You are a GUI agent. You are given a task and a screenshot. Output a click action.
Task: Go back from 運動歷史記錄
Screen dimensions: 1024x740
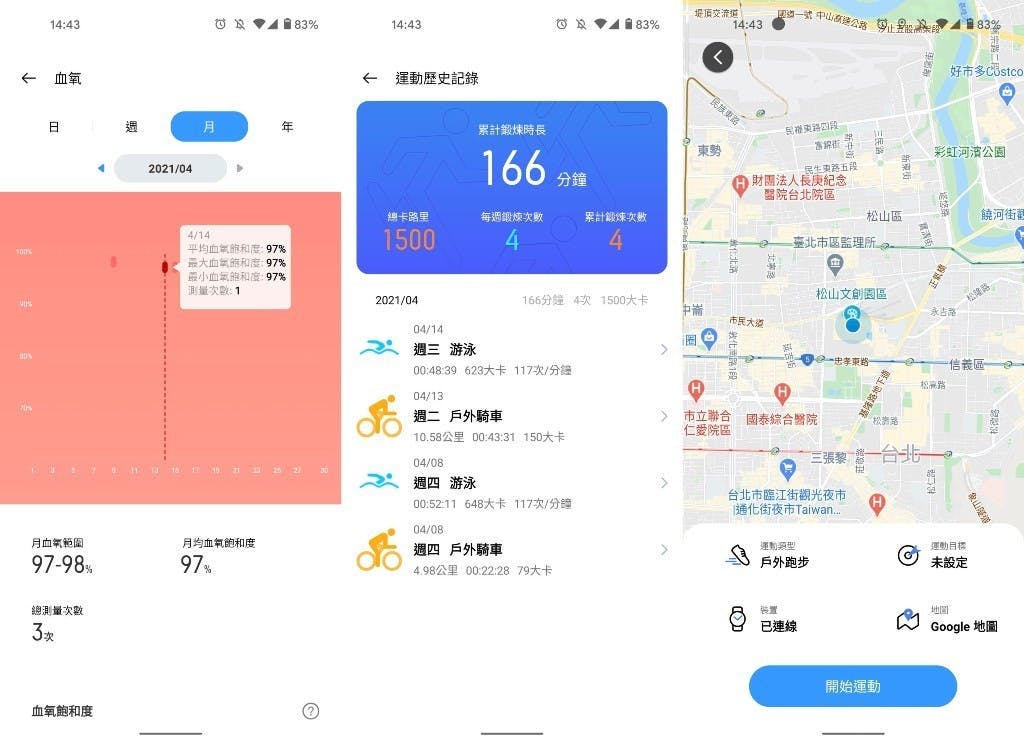(370, 78)
